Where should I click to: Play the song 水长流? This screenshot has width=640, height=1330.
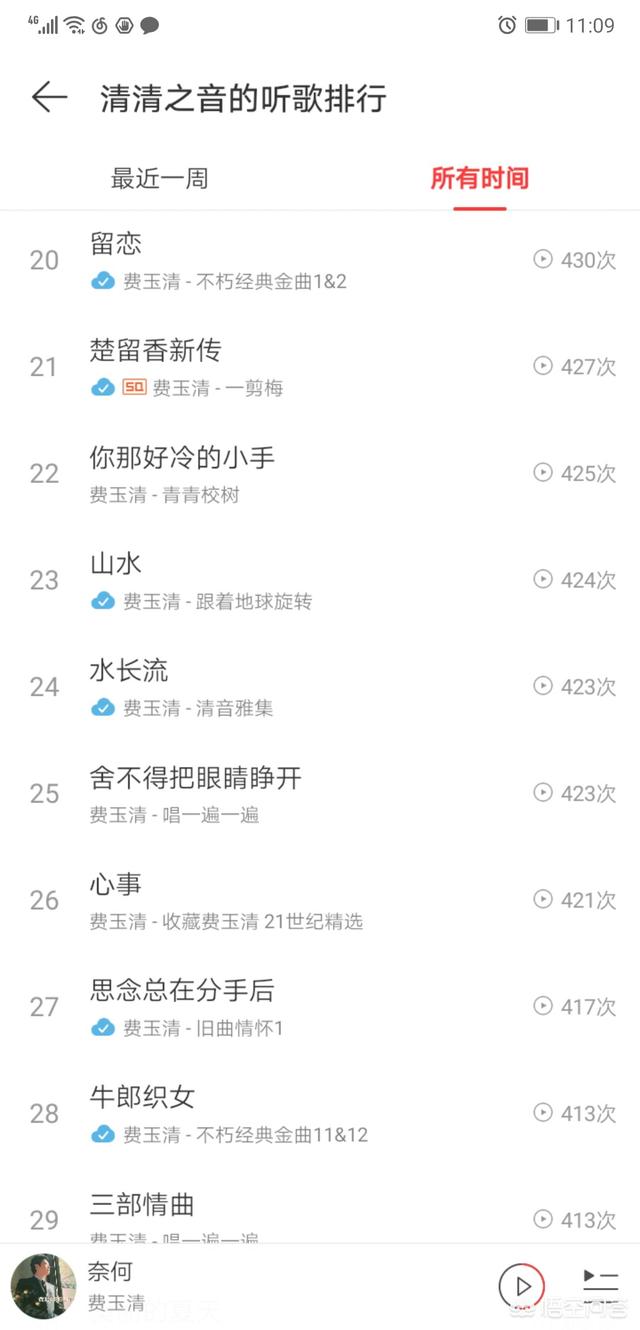[320, 687]
